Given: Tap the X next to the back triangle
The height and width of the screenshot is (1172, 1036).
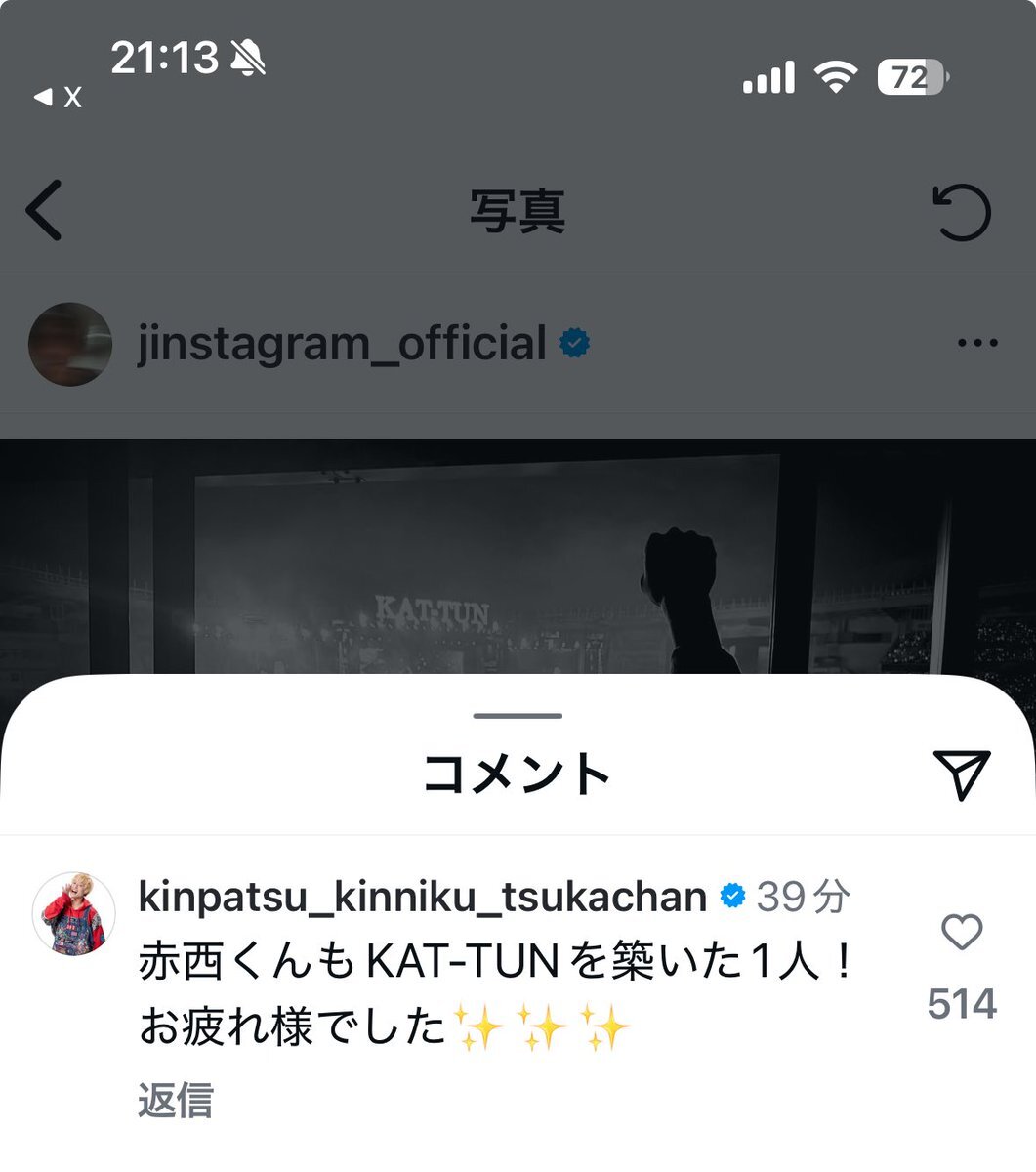Looking at the screenshot, I should [x=71, y=97].
